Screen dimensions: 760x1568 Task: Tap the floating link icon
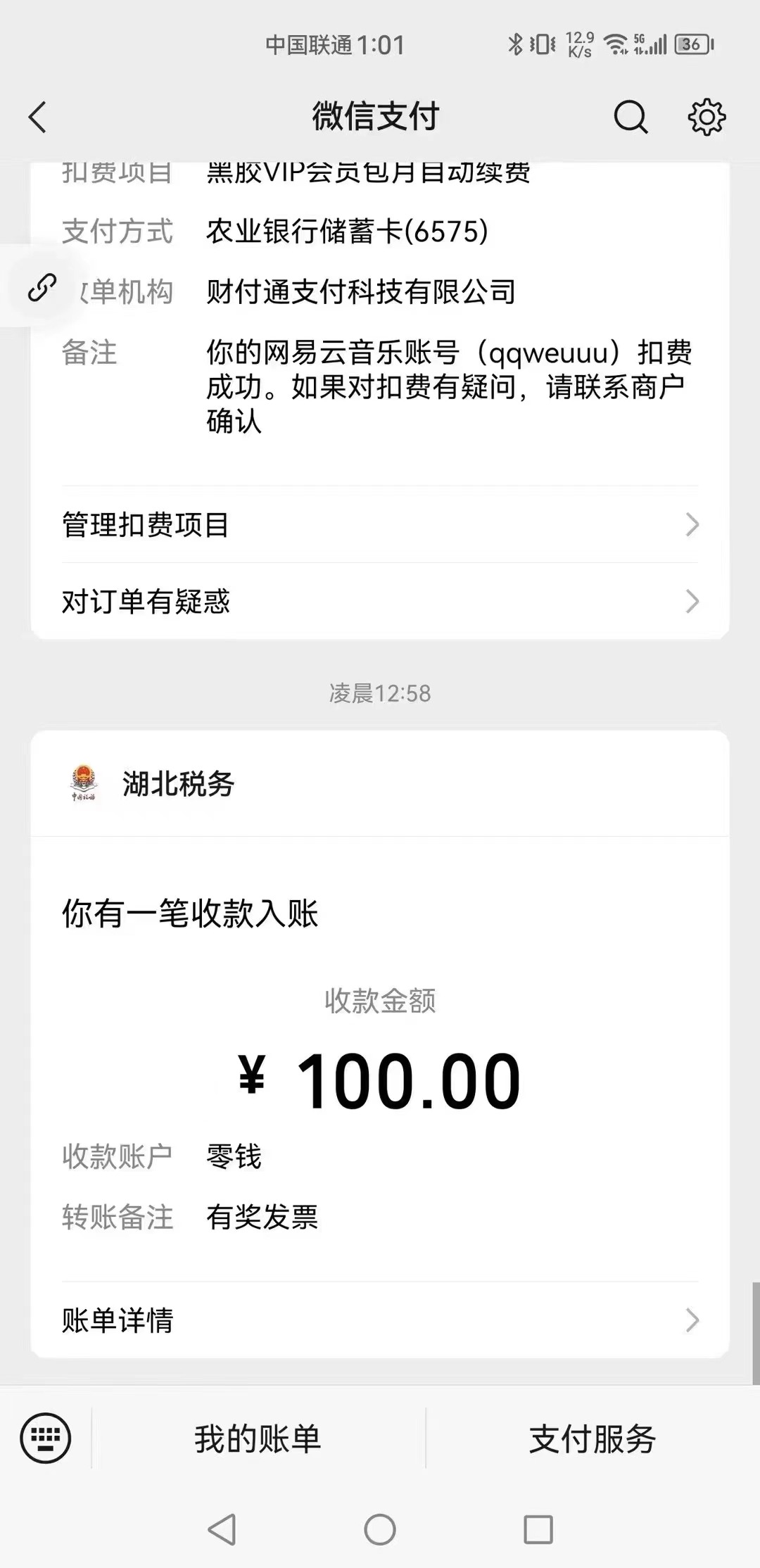click(x=42, y=287)
